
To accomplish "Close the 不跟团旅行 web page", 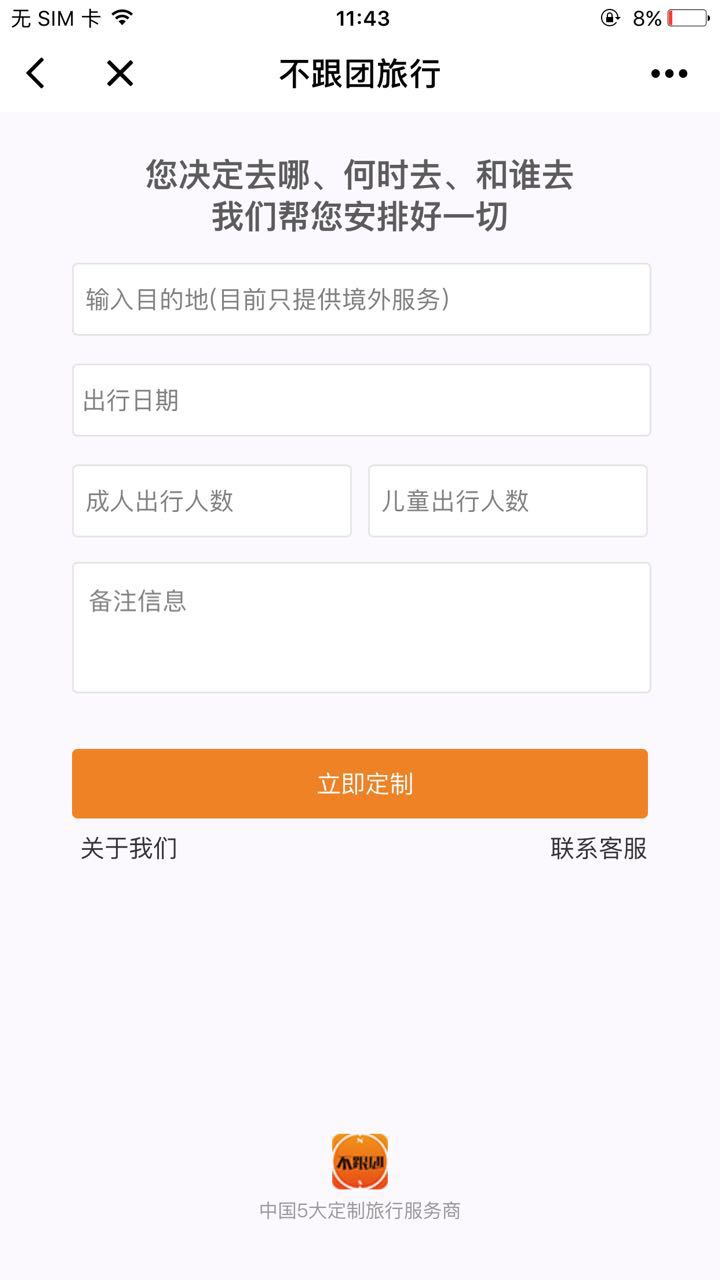I will (120, 73).
